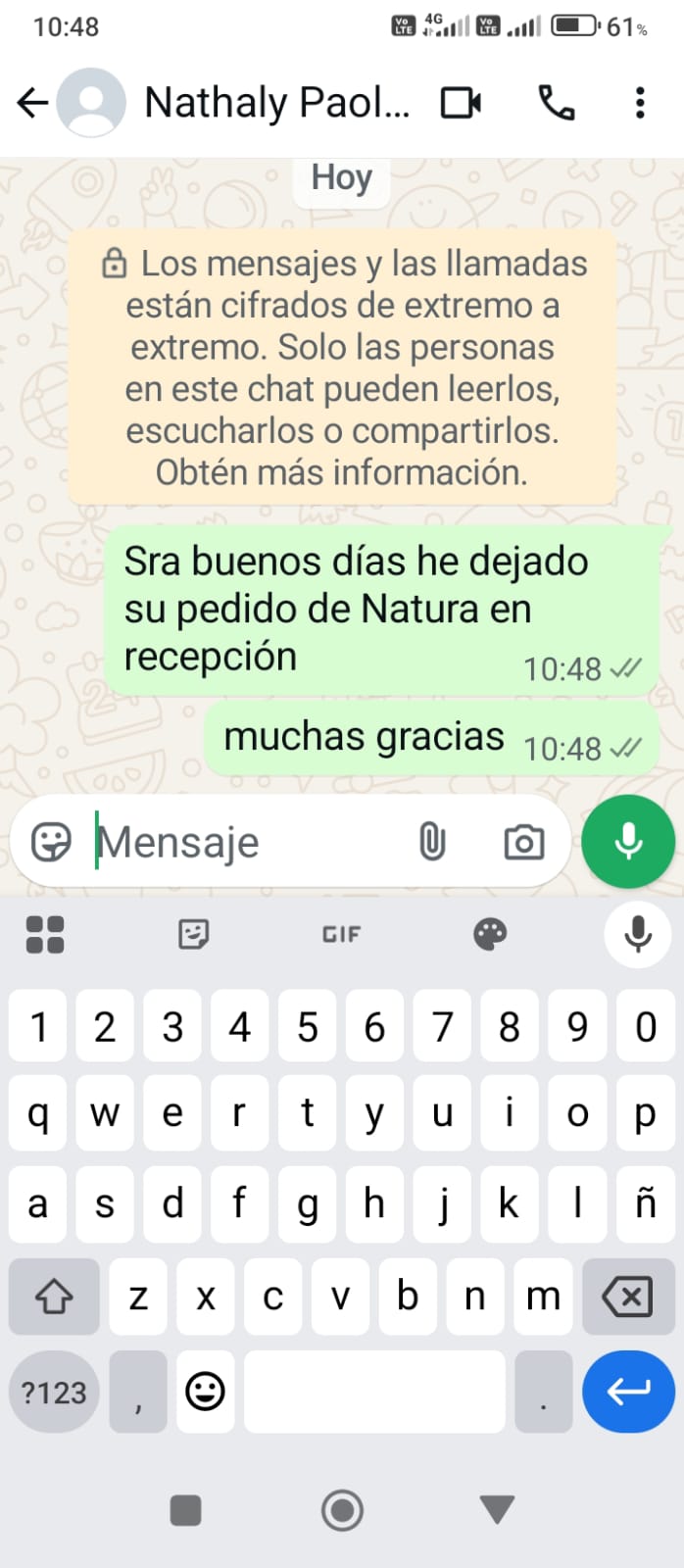Start a video call with Nathaly
This screenshot has width=684, height=1568.
[461, 103]
